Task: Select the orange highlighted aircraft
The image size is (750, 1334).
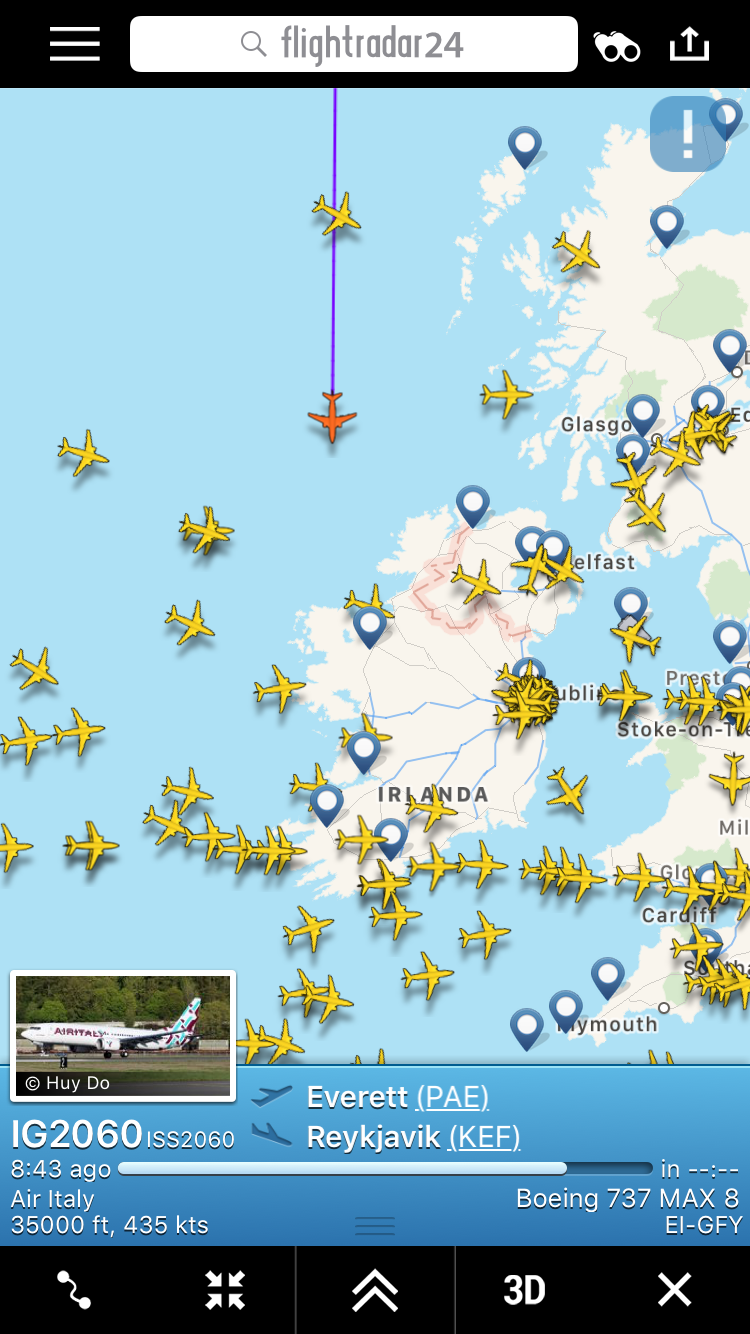Action: (332, 416)
